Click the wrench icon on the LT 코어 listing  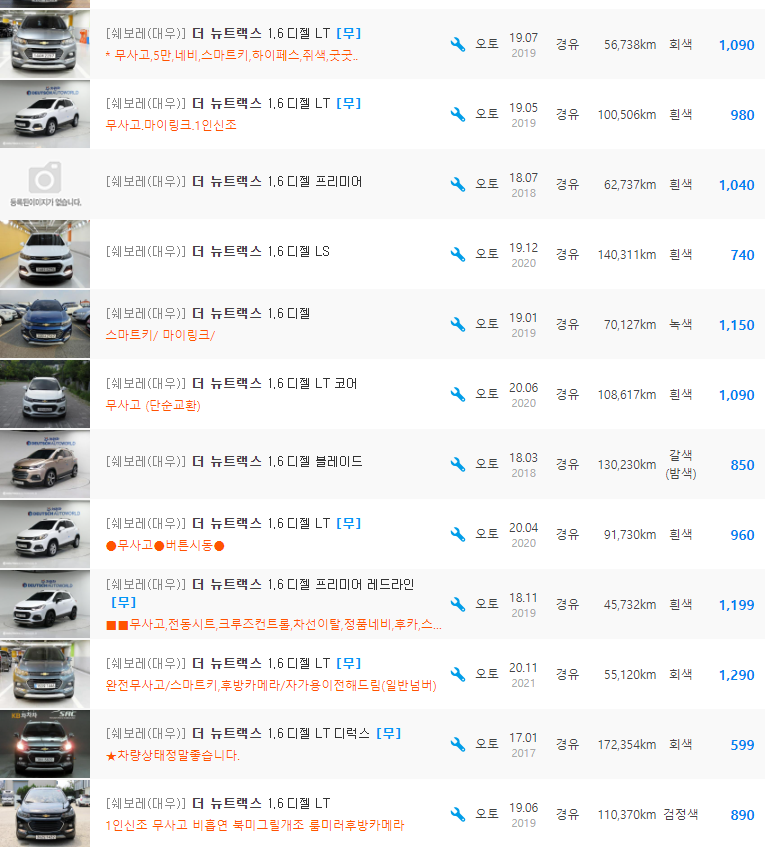(x=458, y=394)
